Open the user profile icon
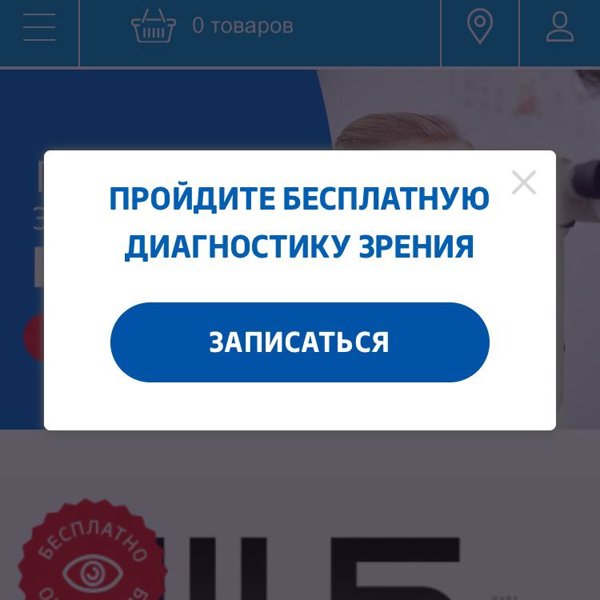Viewport: 600px width, 600px height. tap(560, 27)
